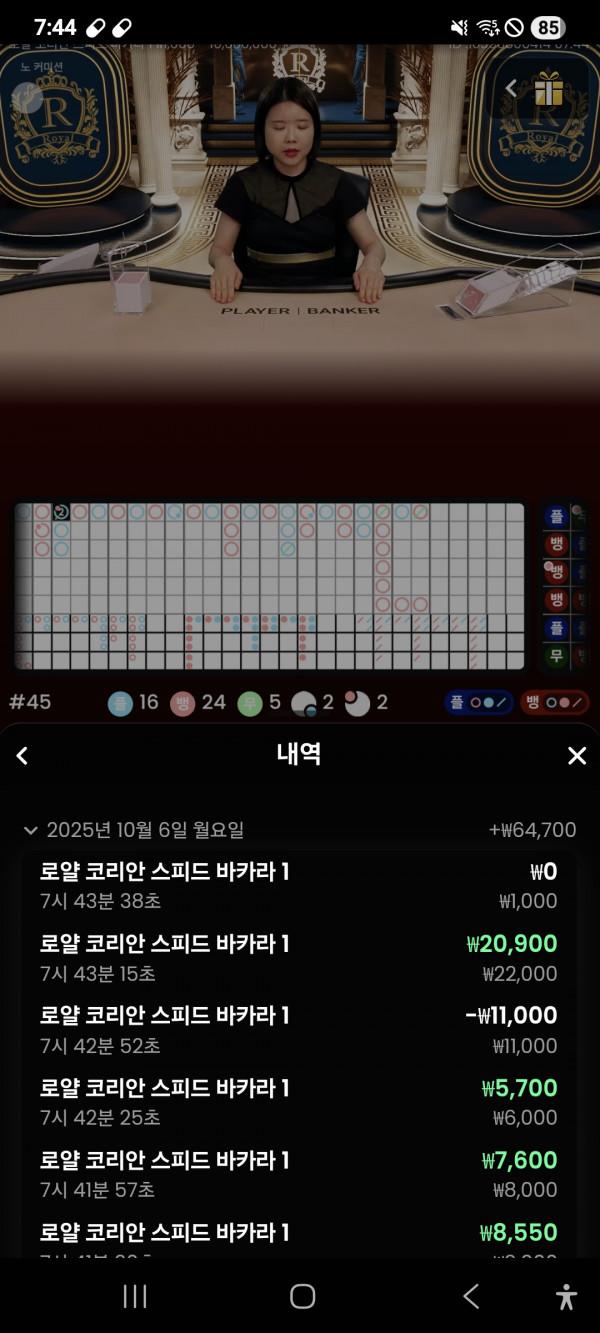Close the 내역 history panel
This screenshot has height=1333, width=600.
point(577,756)
